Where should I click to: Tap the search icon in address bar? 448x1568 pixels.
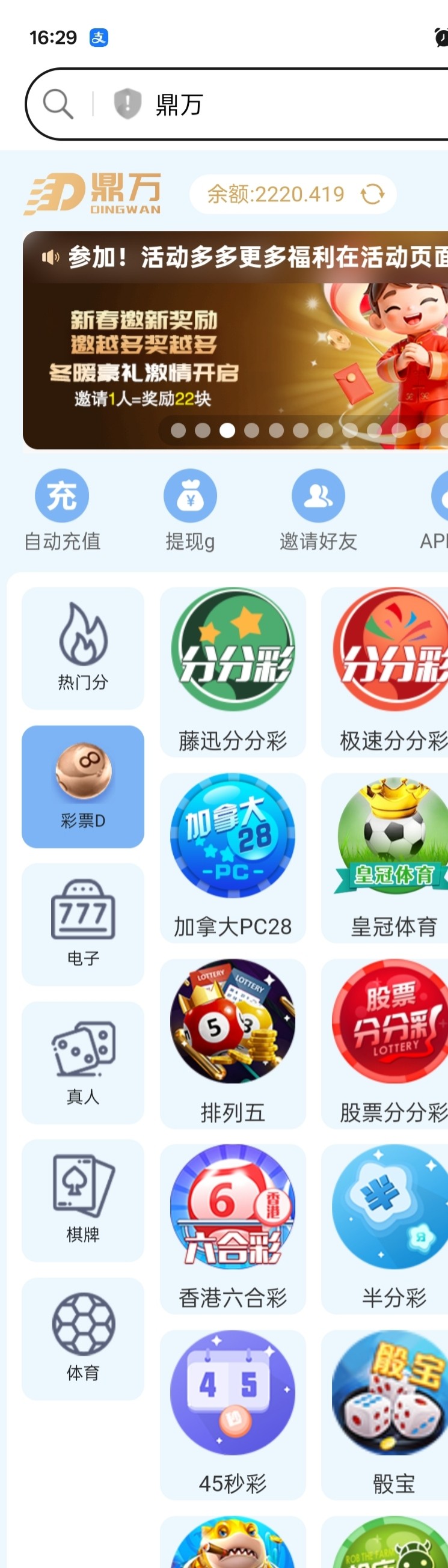click(58, 103)
